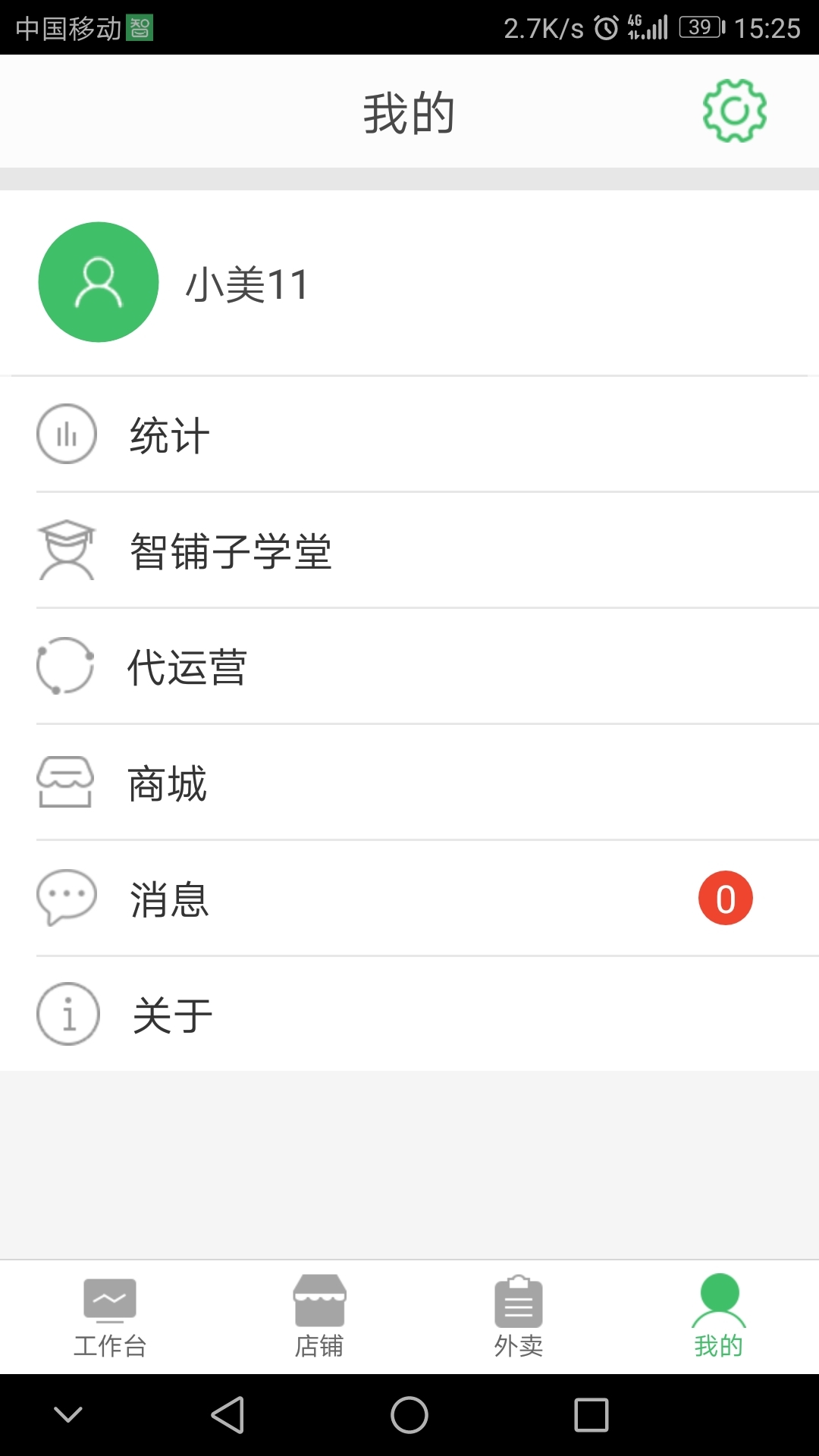This screenshot has height=1456, width=819.
Task: Switch to the 店铺 tab
Action: click(x=318, y=1316)
